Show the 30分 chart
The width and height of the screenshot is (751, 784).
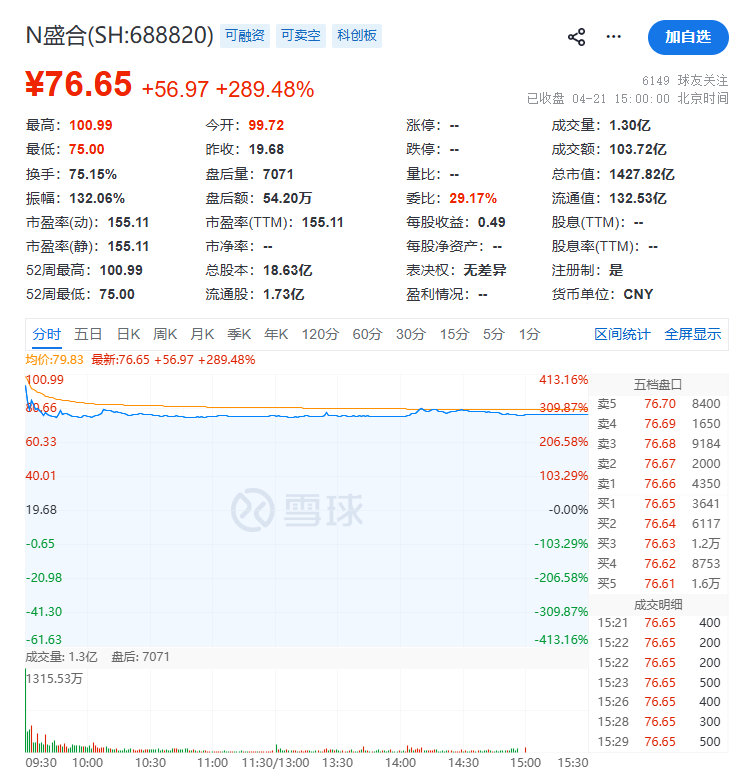pos(410,334)
